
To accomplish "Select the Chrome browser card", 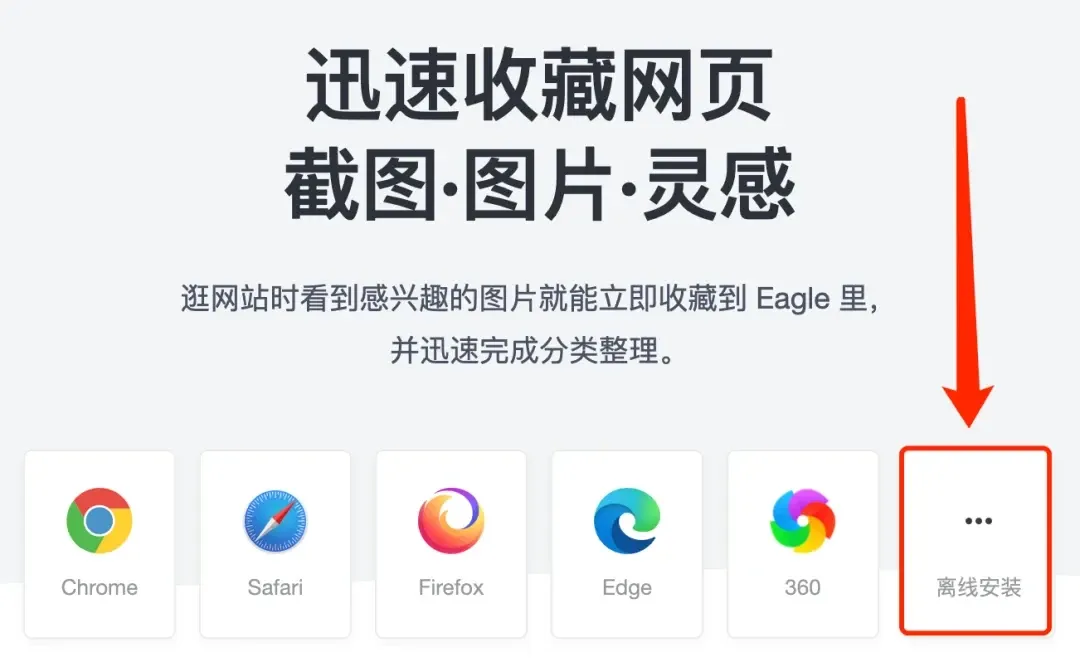I will (x=99, y=542).
